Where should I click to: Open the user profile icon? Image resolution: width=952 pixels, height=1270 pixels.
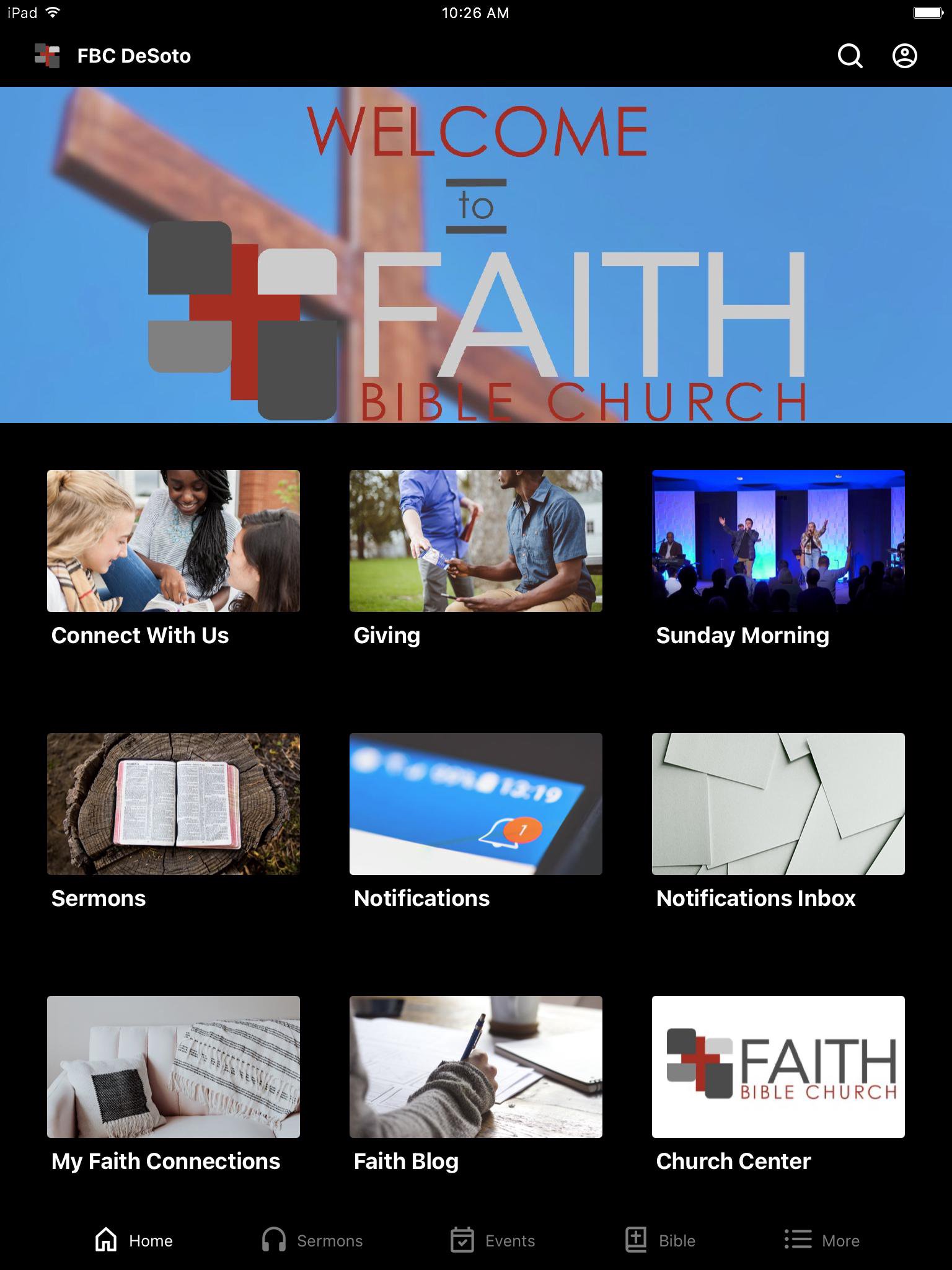[904, 56]
